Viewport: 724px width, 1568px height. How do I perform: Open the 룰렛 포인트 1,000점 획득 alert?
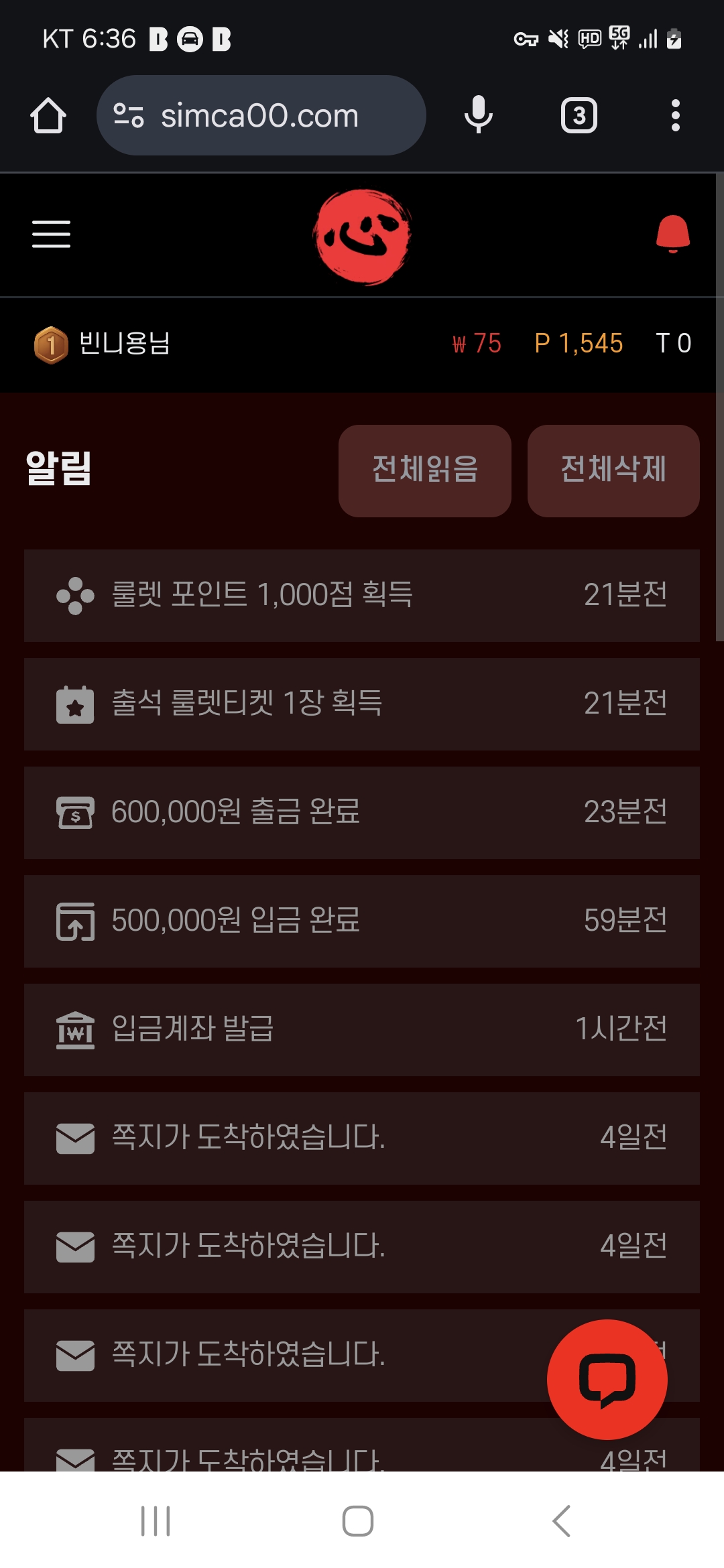362,596
